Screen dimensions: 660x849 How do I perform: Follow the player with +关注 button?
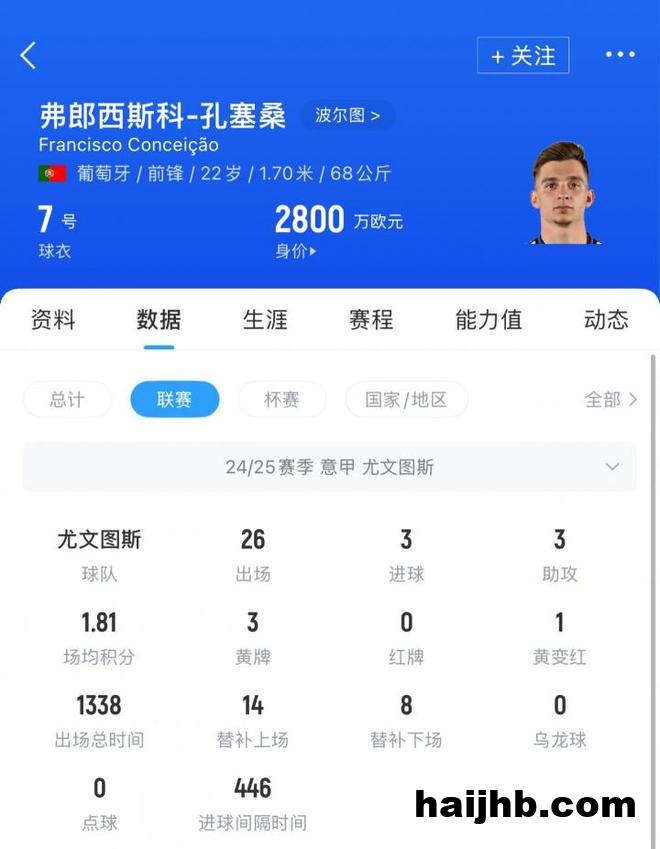(x=523, y=56)
